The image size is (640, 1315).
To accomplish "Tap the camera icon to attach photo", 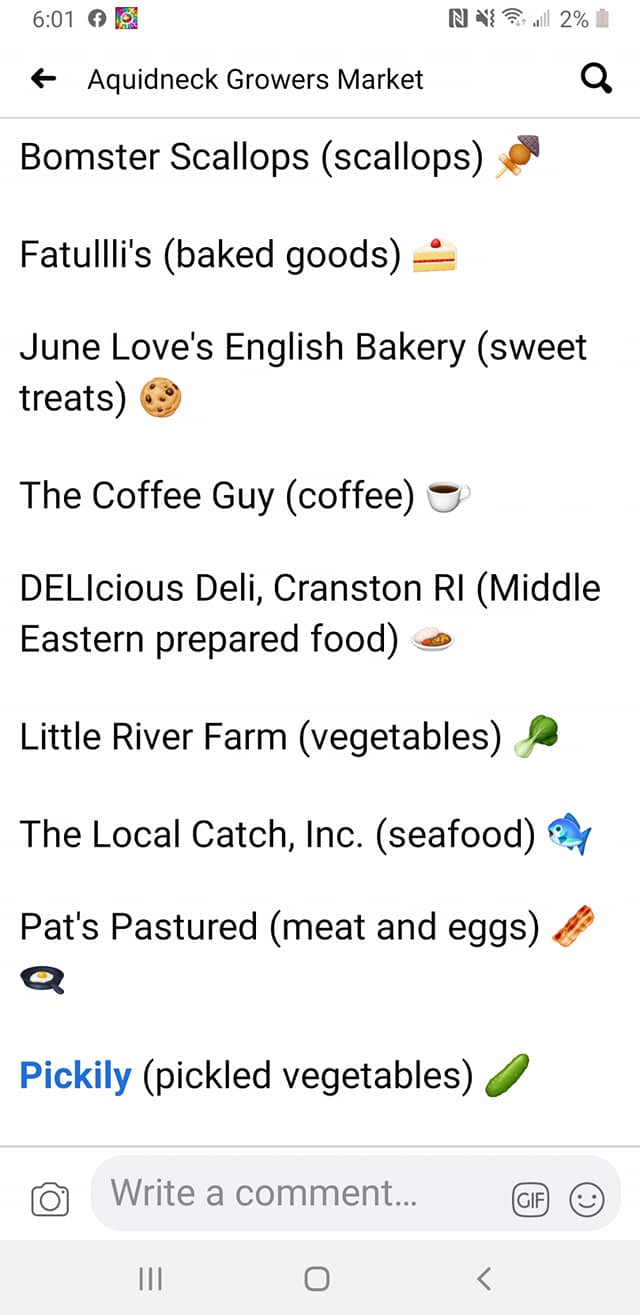I will 49,1198.
